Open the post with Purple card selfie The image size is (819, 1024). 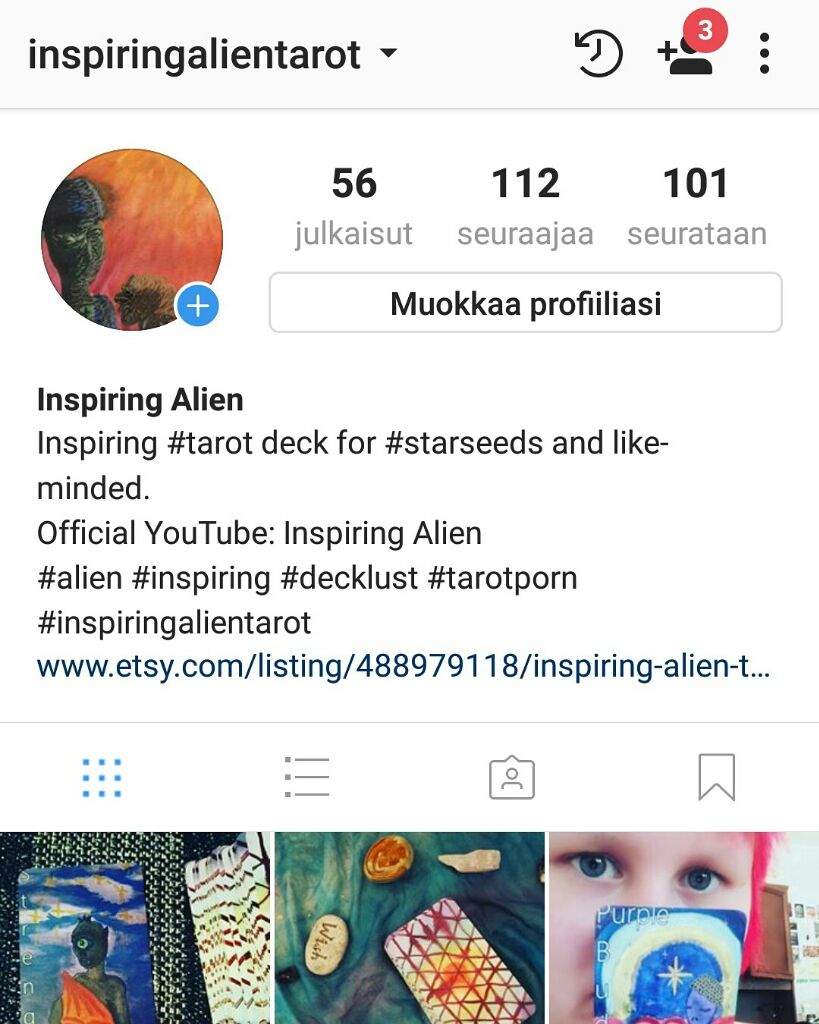coord(683,927)
